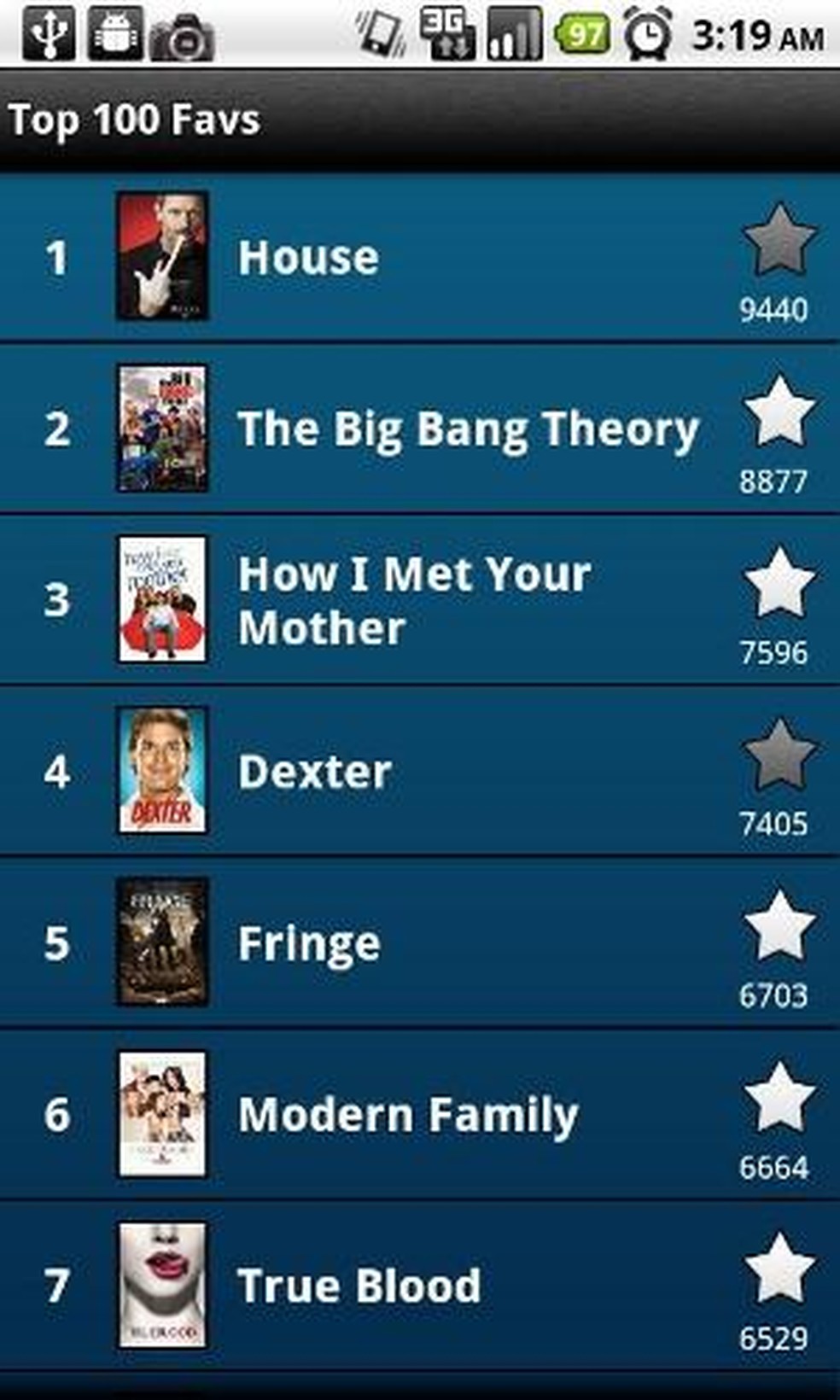
Task: Select How I Met Your Mother
Action: [x=414, y=600]
